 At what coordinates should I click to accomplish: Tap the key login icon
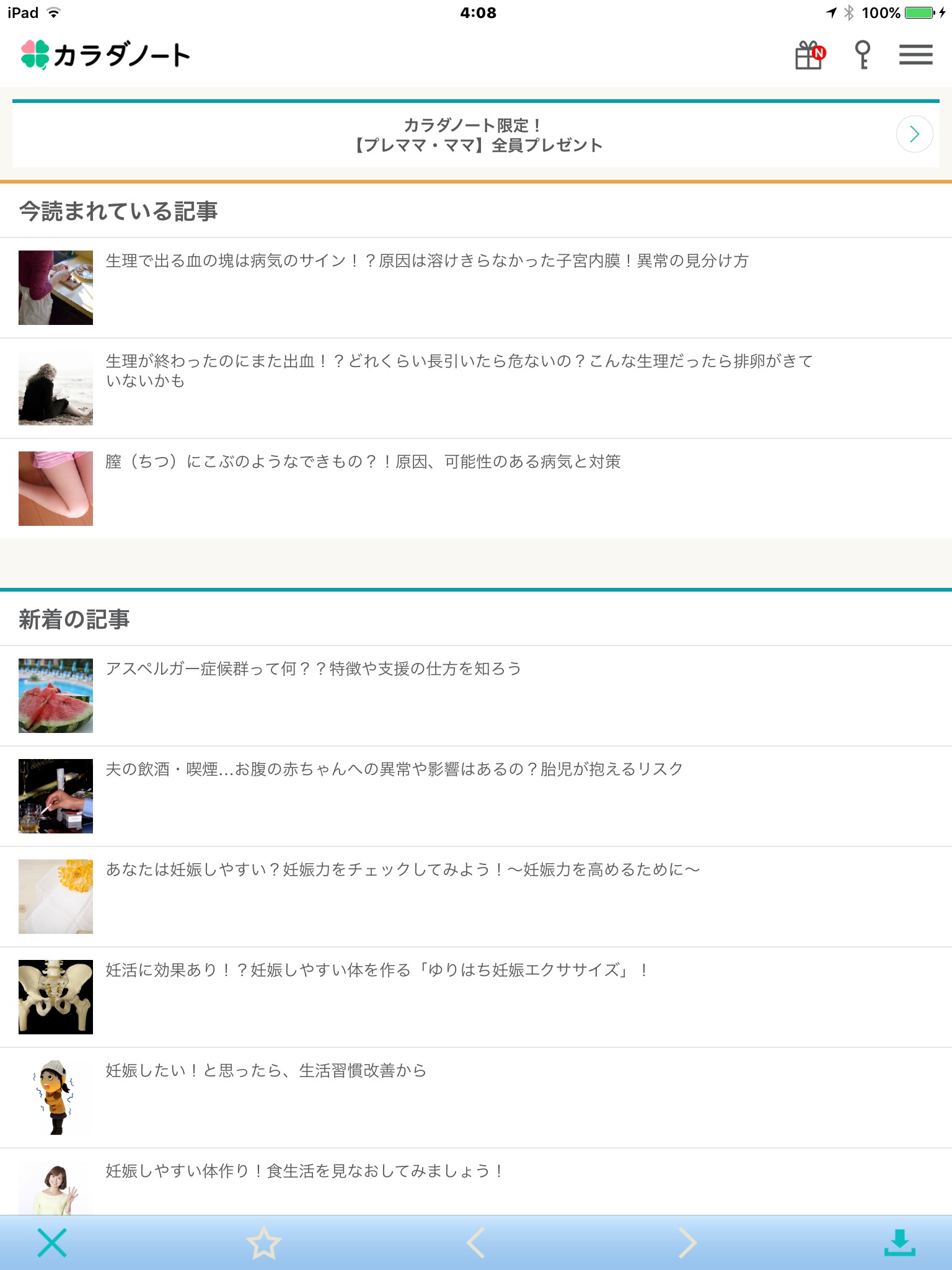[862, 55]
